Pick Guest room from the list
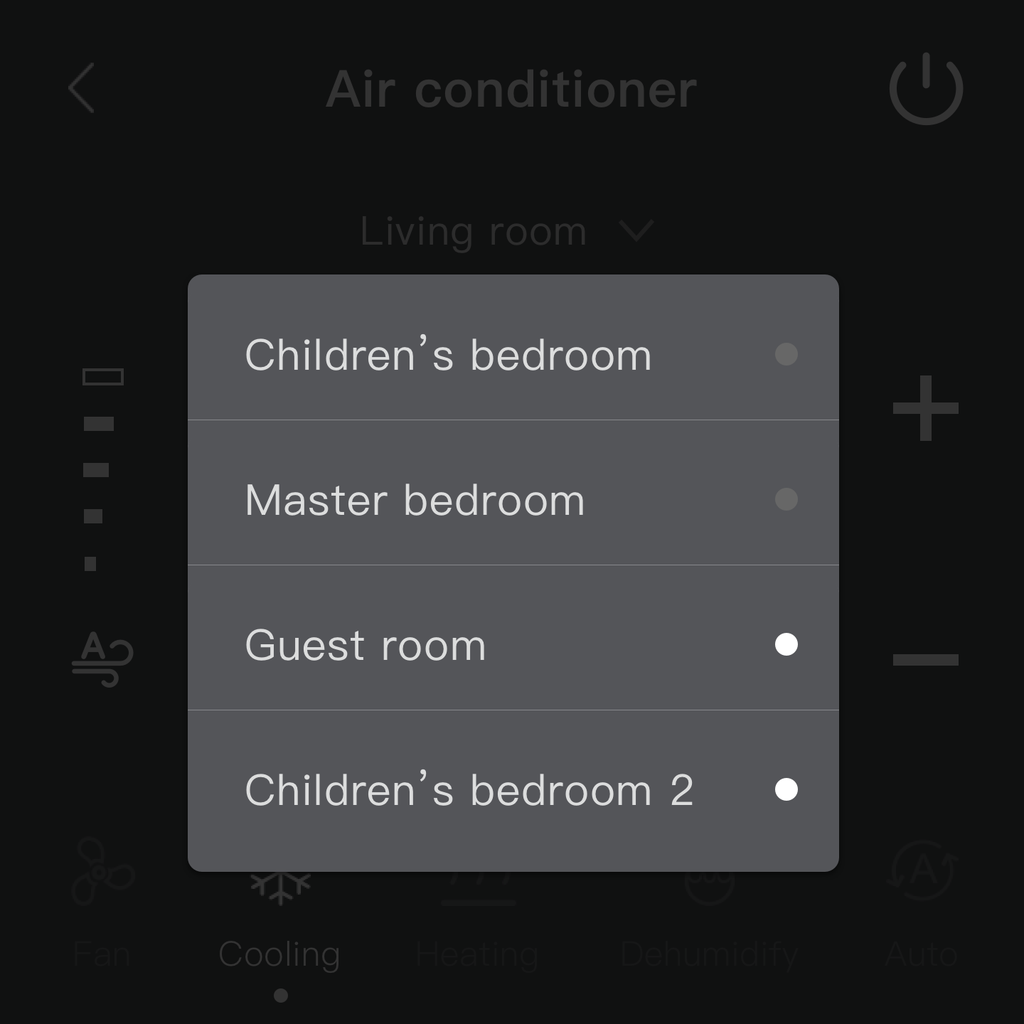1024x1024 pixels. tap(512, 645)
